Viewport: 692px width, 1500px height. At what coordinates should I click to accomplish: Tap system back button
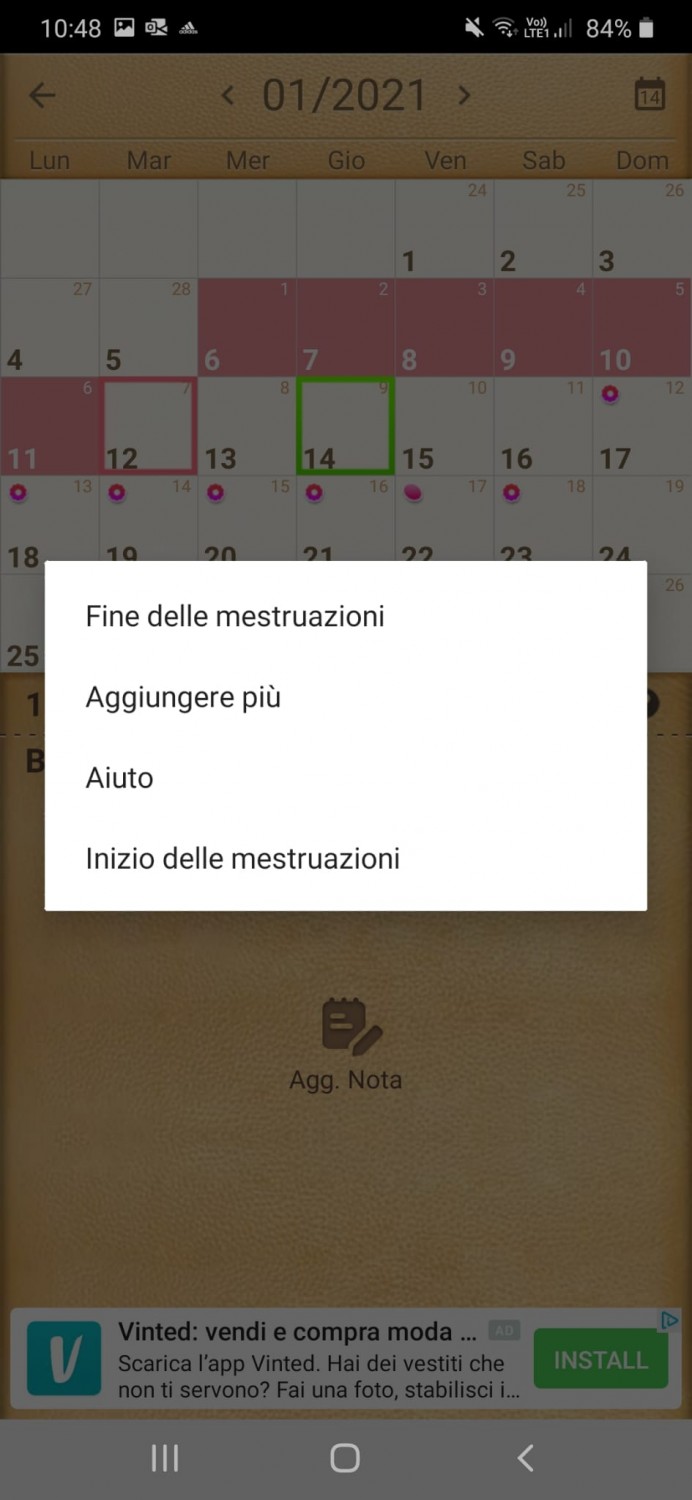[x=525, y=1458]
